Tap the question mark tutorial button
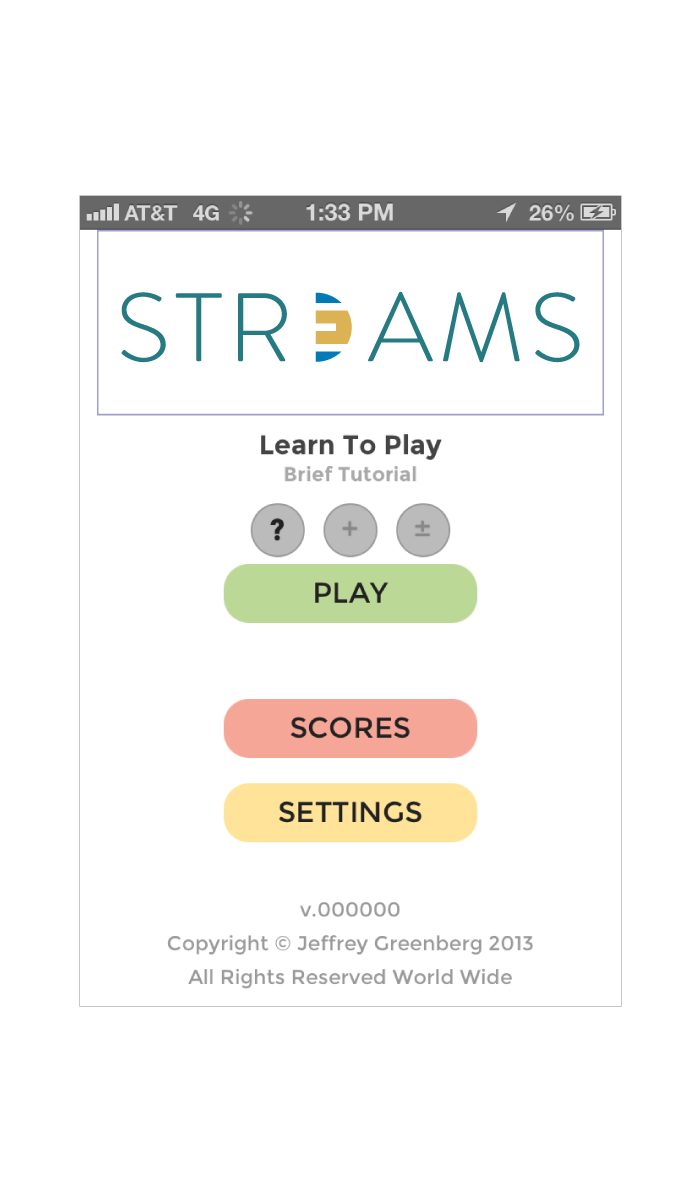The image size is (700, 1200). click(x=277, y=530)
